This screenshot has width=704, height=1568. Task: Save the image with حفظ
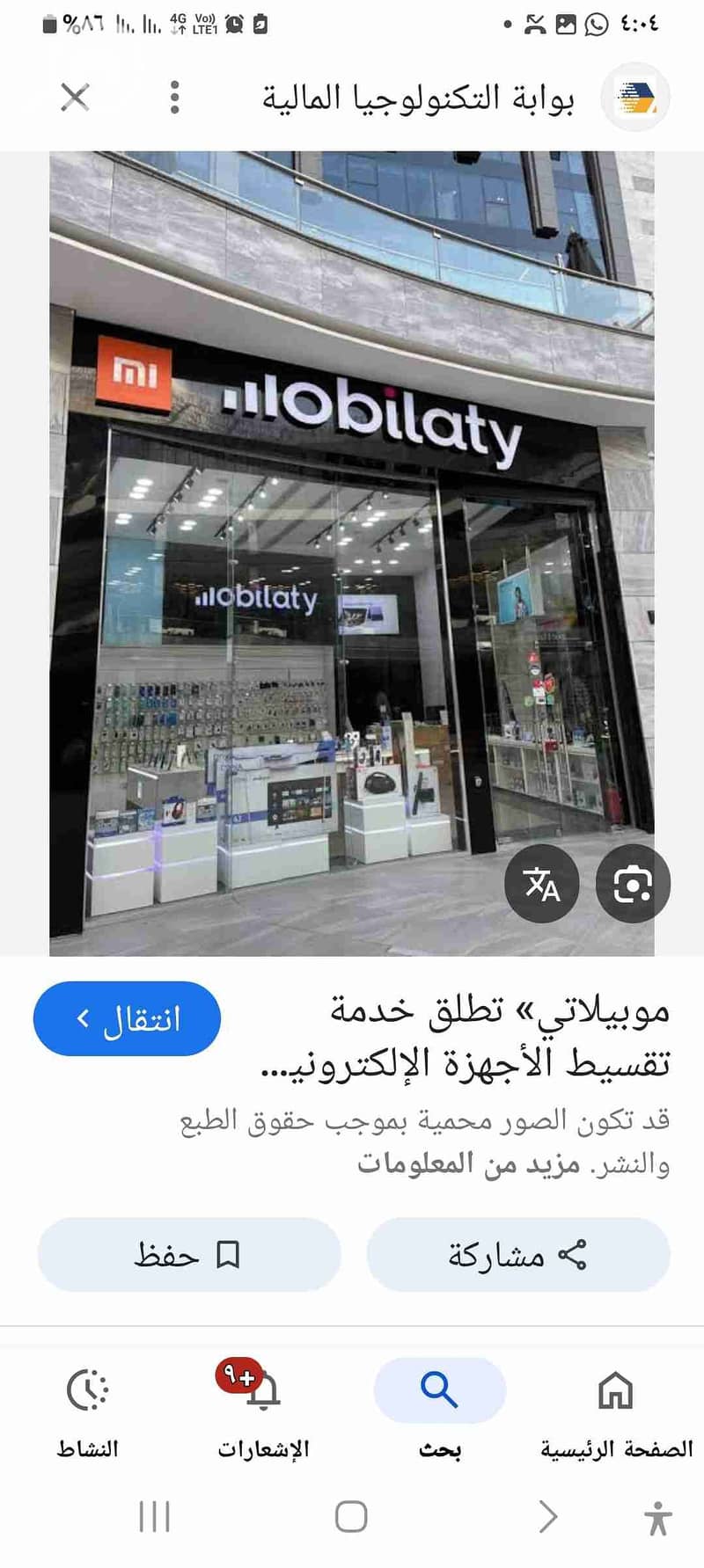[x=188, y=1254]
